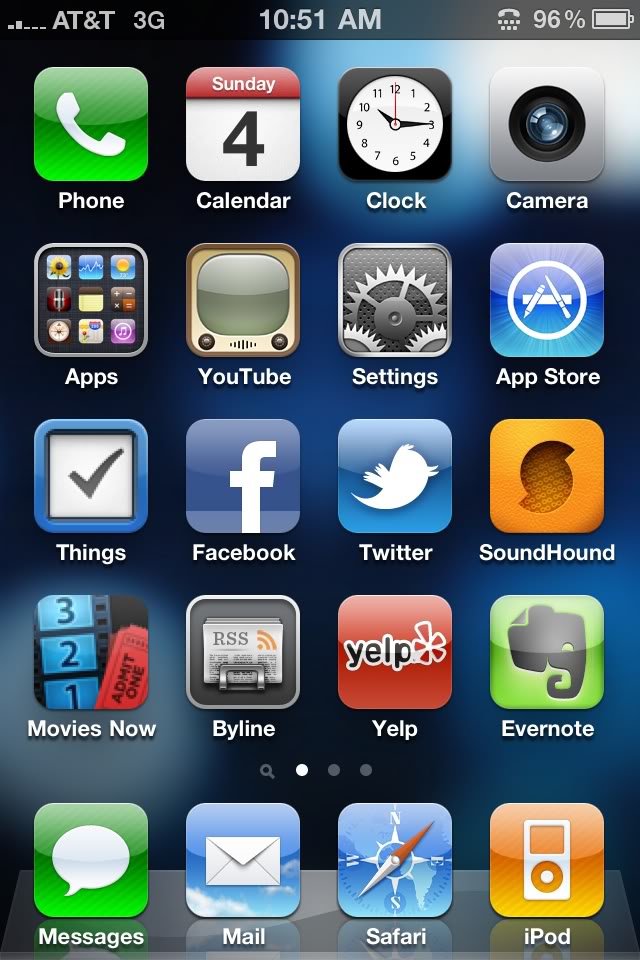Open the Byline RSS app

(243, 652)
